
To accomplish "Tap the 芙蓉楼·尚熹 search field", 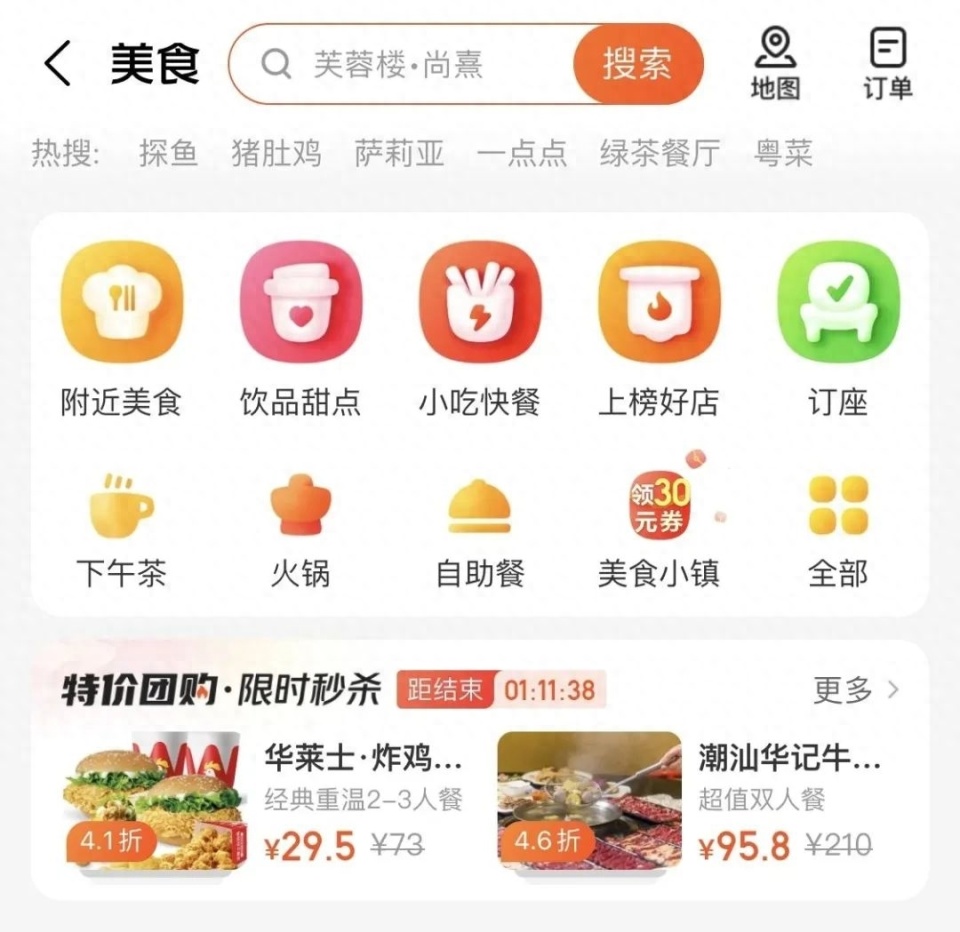I will click(400, 65).
